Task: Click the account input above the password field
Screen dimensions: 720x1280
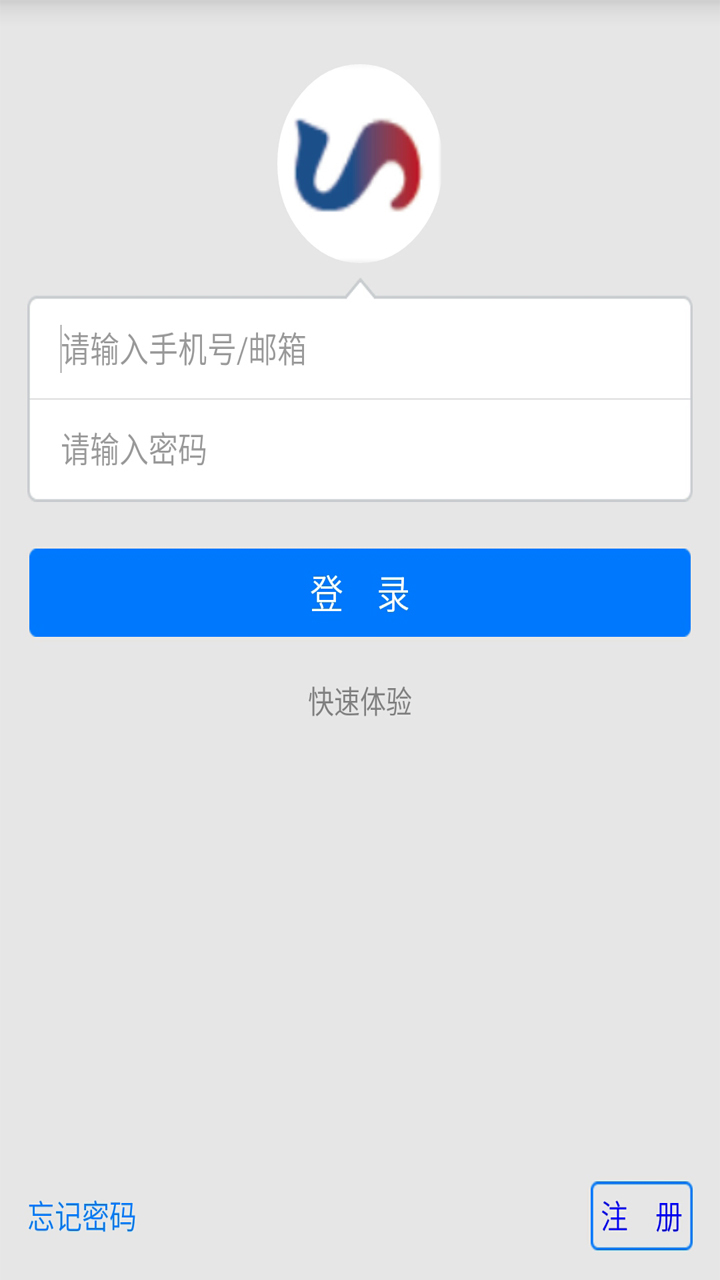Action: [358, 348]
